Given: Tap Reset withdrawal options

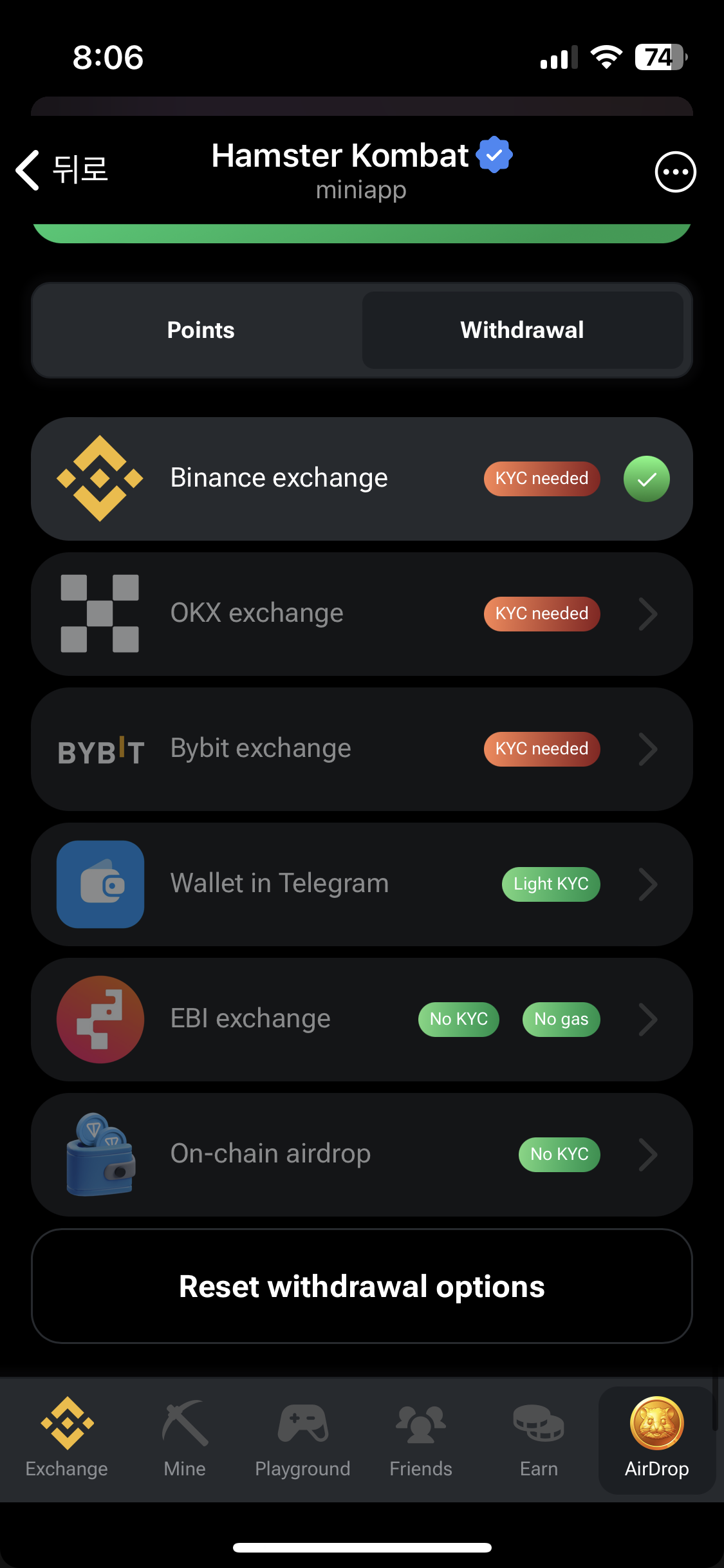Looking at the screenshot, I should pyautogui.click(x=362, y=1287).
